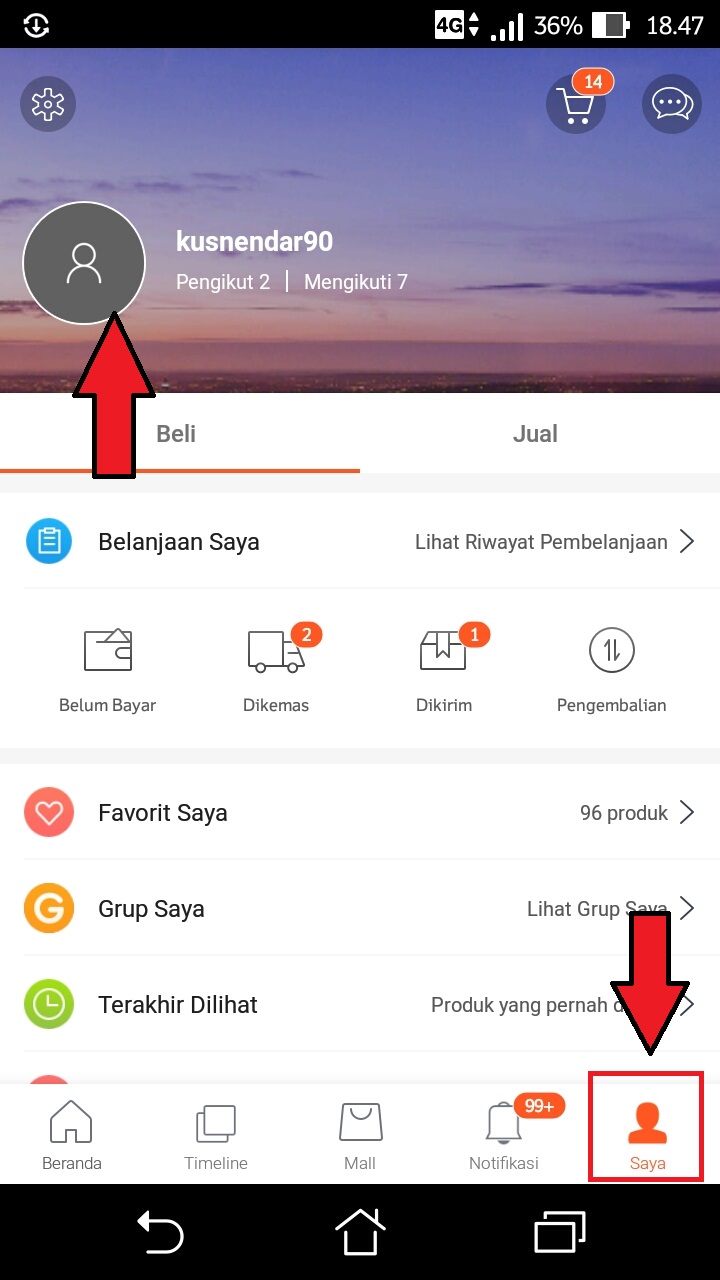Open Terakhir Dilihat recently viewed
The width and height of the screenshot is (720, 1280).
tap(360, 1005)
